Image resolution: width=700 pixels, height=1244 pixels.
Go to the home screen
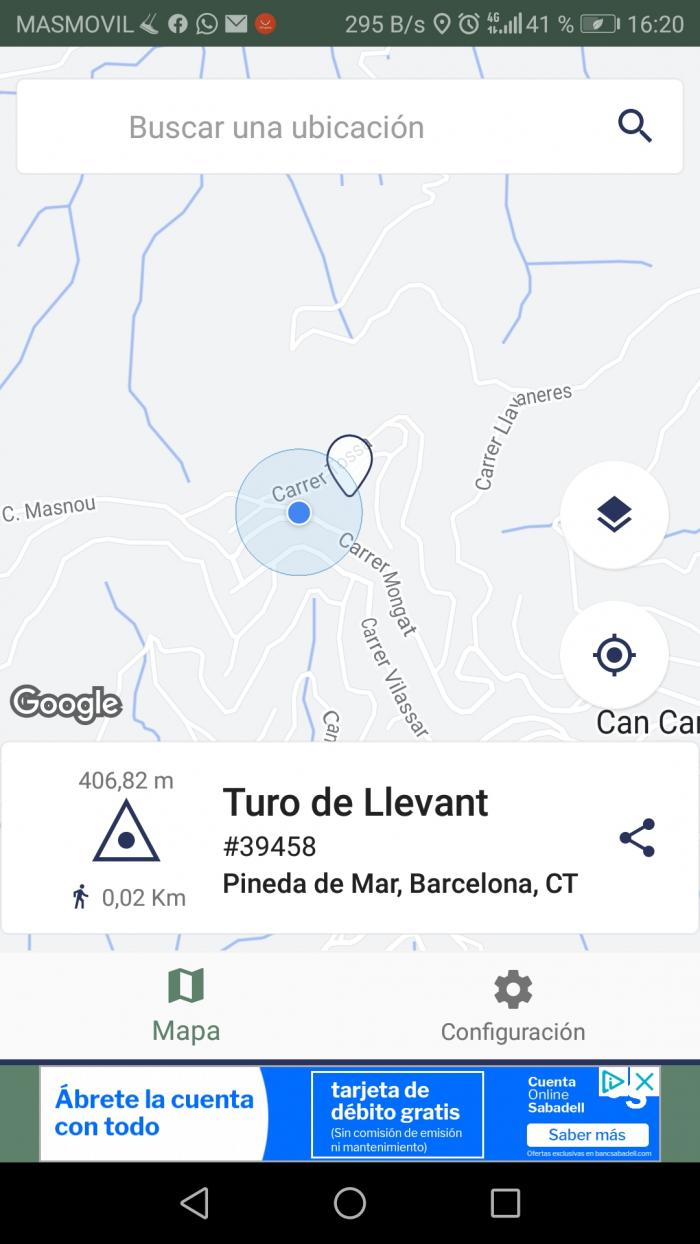coord(350,1203)
